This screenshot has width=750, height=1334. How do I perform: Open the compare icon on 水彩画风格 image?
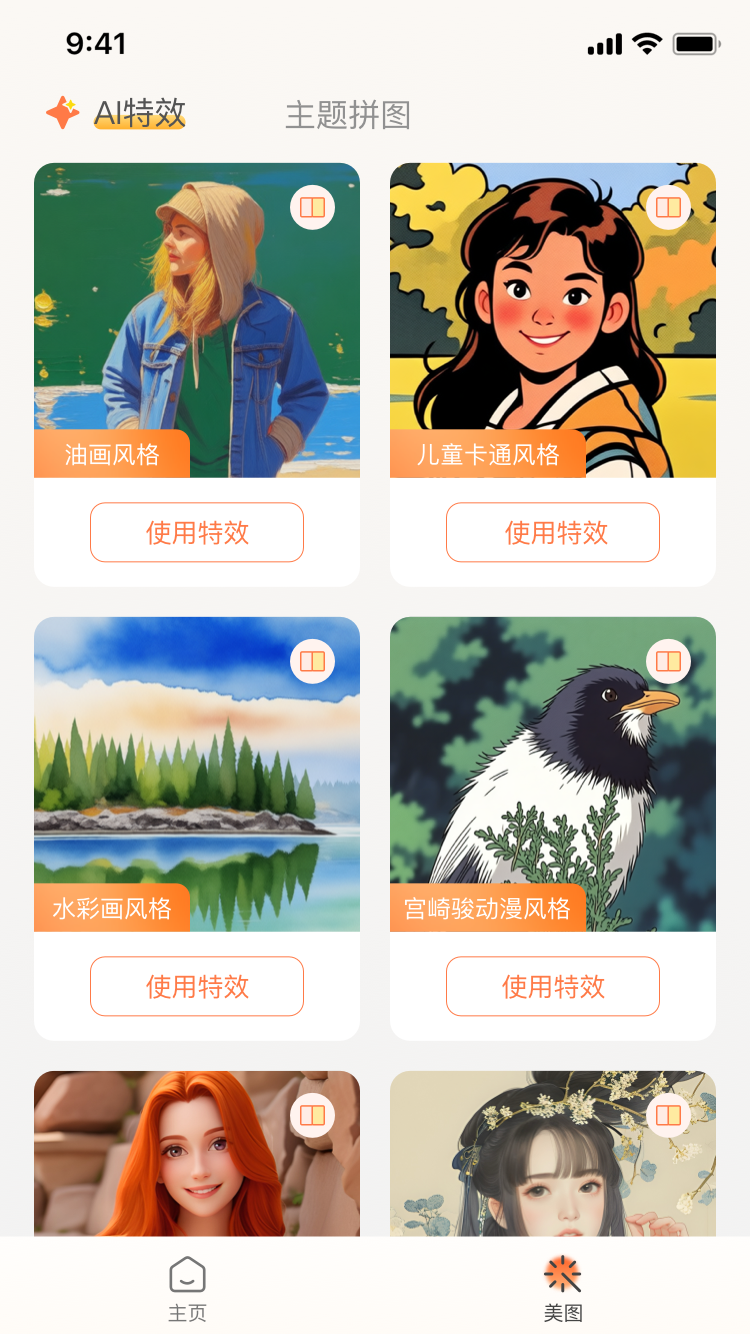point(312,662)
